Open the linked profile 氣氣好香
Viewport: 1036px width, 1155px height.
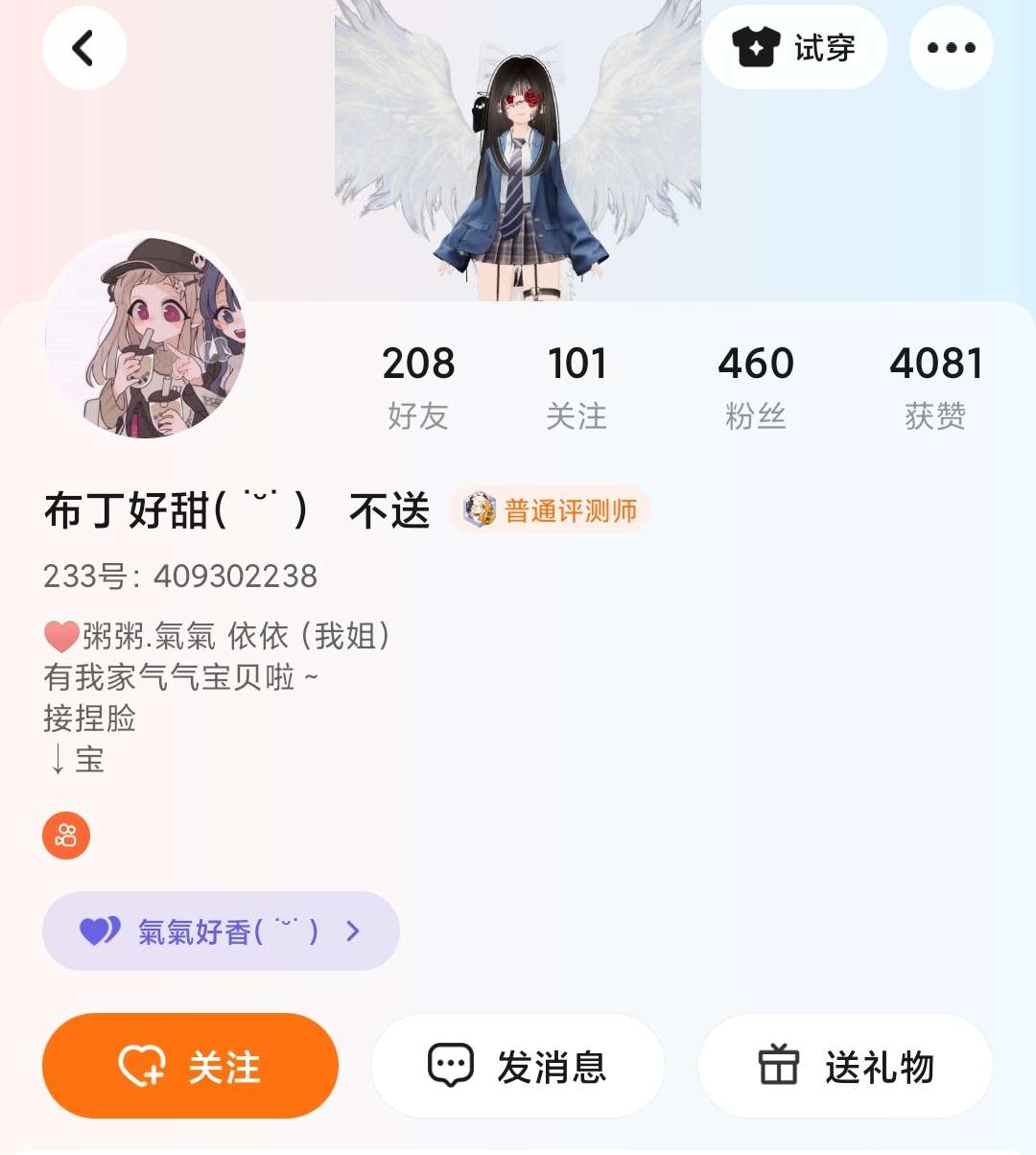(x=221, y=931)
